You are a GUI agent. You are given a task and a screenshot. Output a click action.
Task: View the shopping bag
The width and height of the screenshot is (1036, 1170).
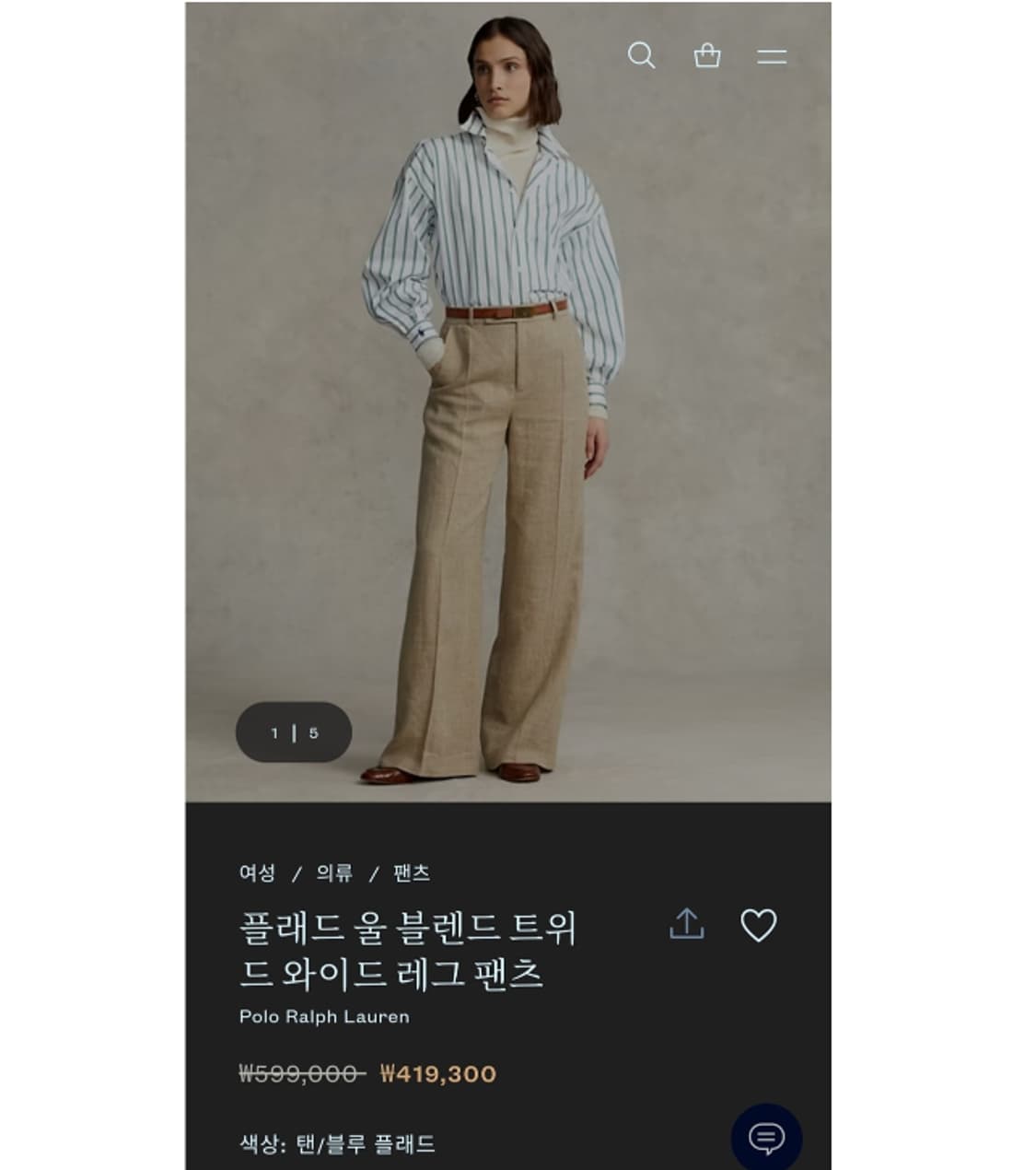[707, 56]
